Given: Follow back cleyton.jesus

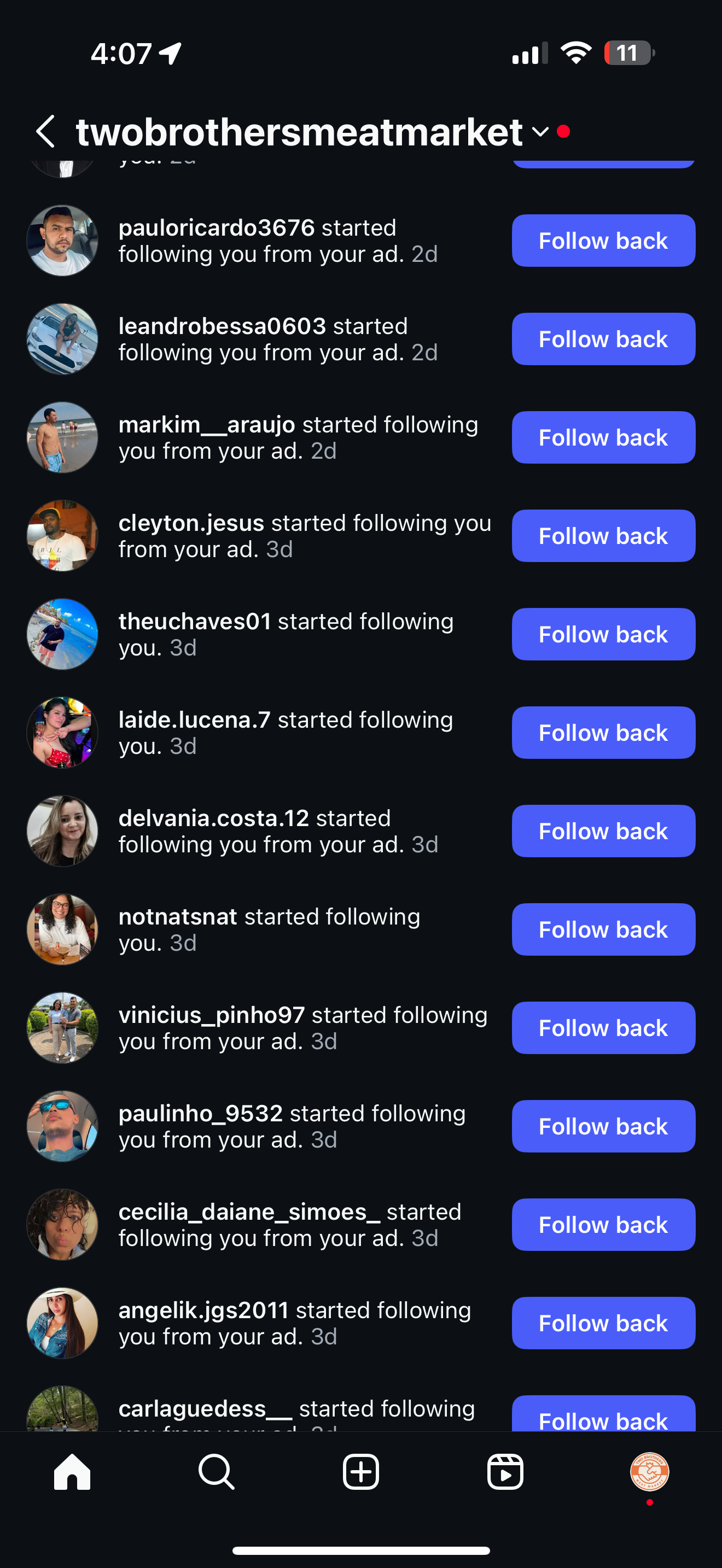Looking at the screenshot, I should coord(603,536).
